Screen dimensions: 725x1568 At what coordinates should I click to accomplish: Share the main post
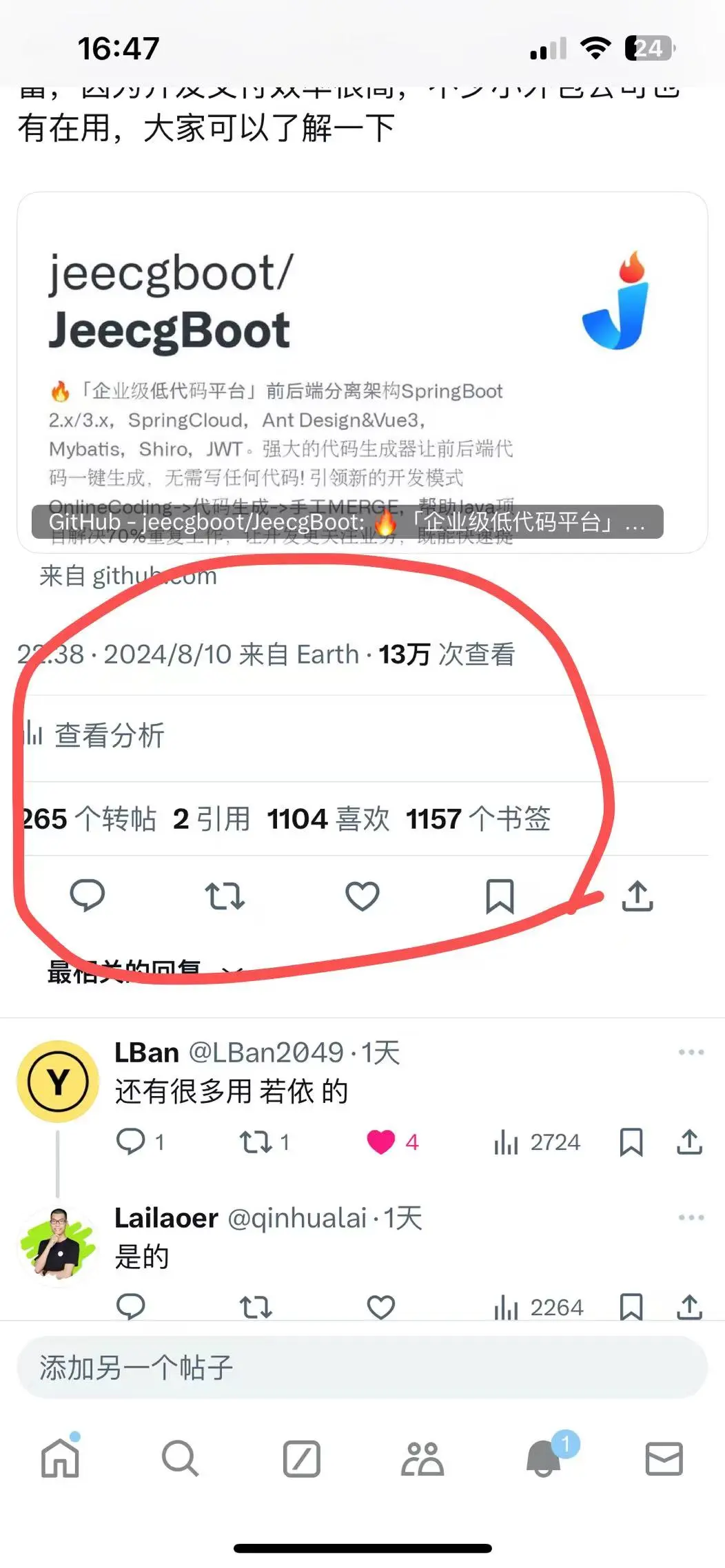point(637,896)
